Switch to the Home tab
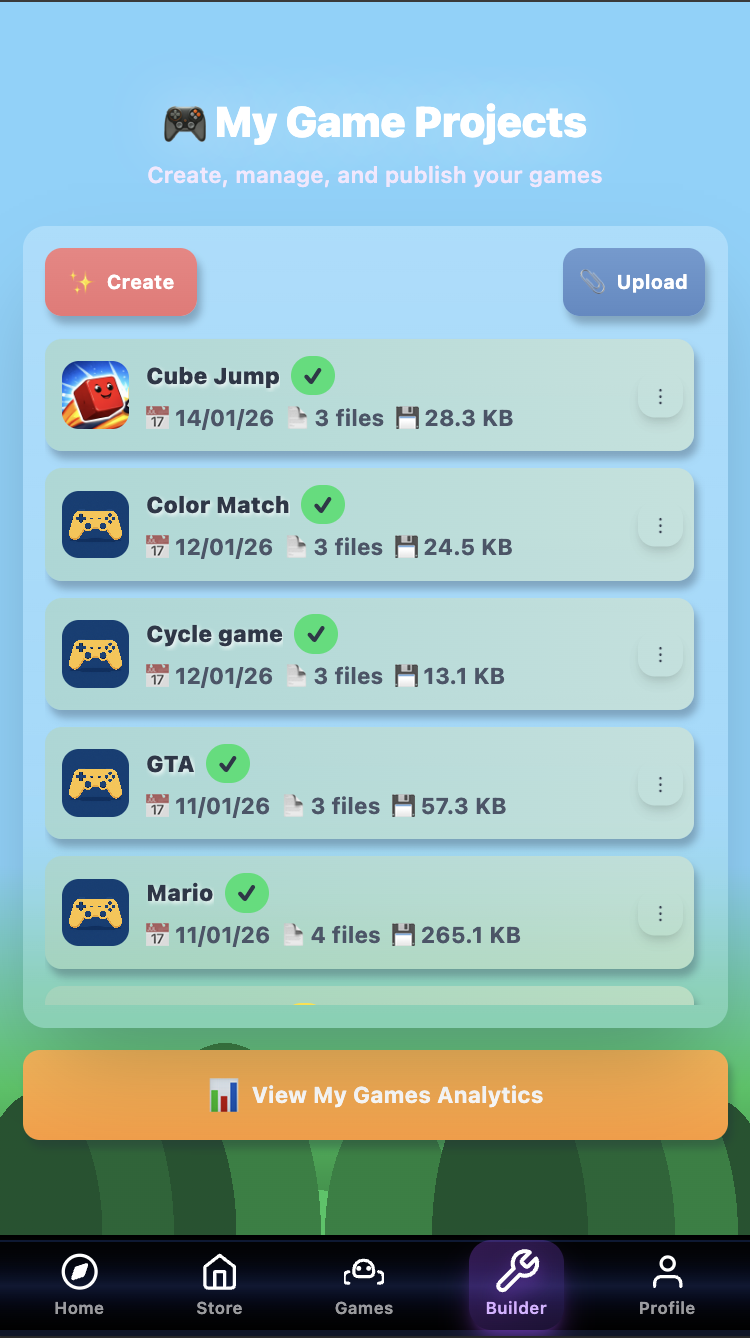 (79, 1287)
